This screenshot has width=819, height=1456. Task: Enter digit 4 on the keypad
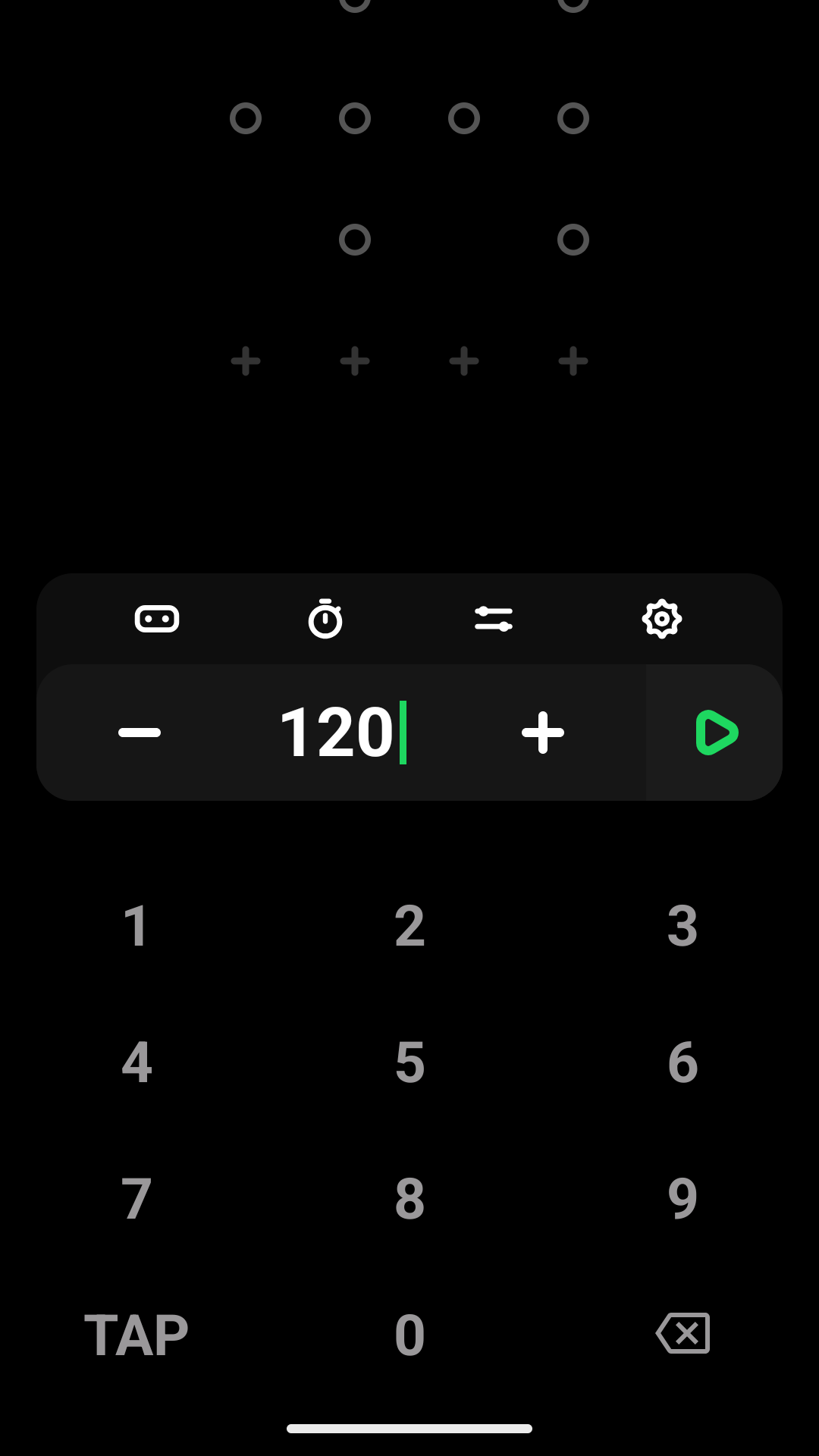point(136,1062)
